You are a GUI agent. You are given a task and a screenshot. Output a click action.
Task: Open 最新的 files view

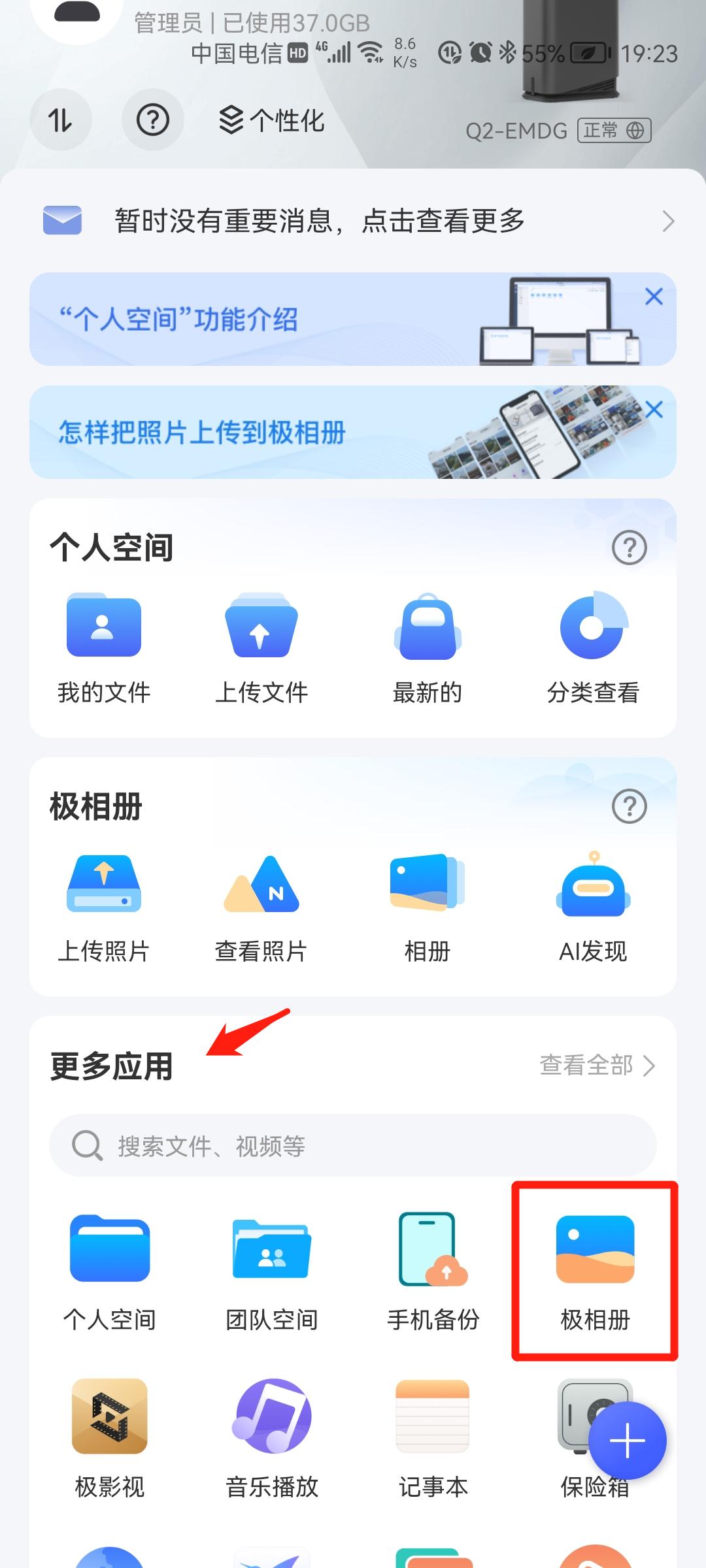click(426, 627)
